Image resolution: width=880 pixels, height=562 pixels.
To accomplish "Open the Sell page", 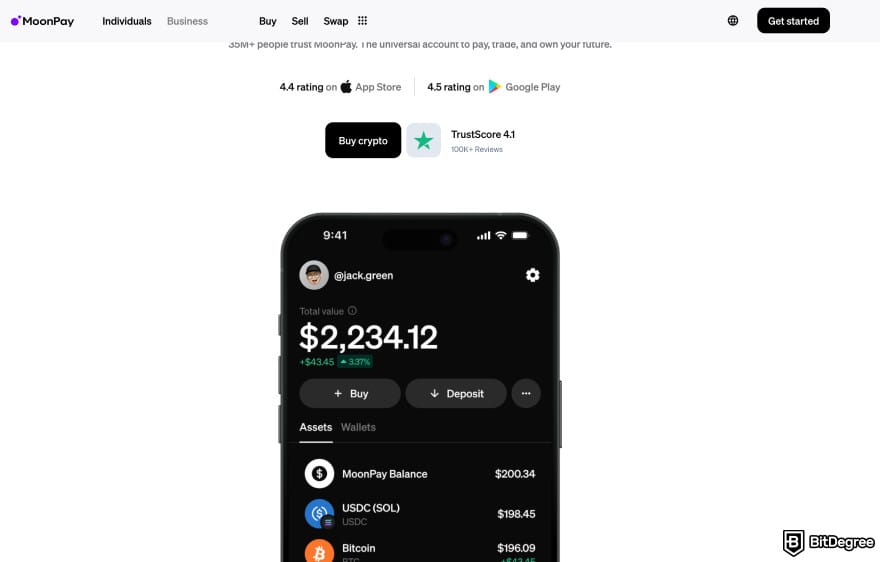I will tap(300, 21).
